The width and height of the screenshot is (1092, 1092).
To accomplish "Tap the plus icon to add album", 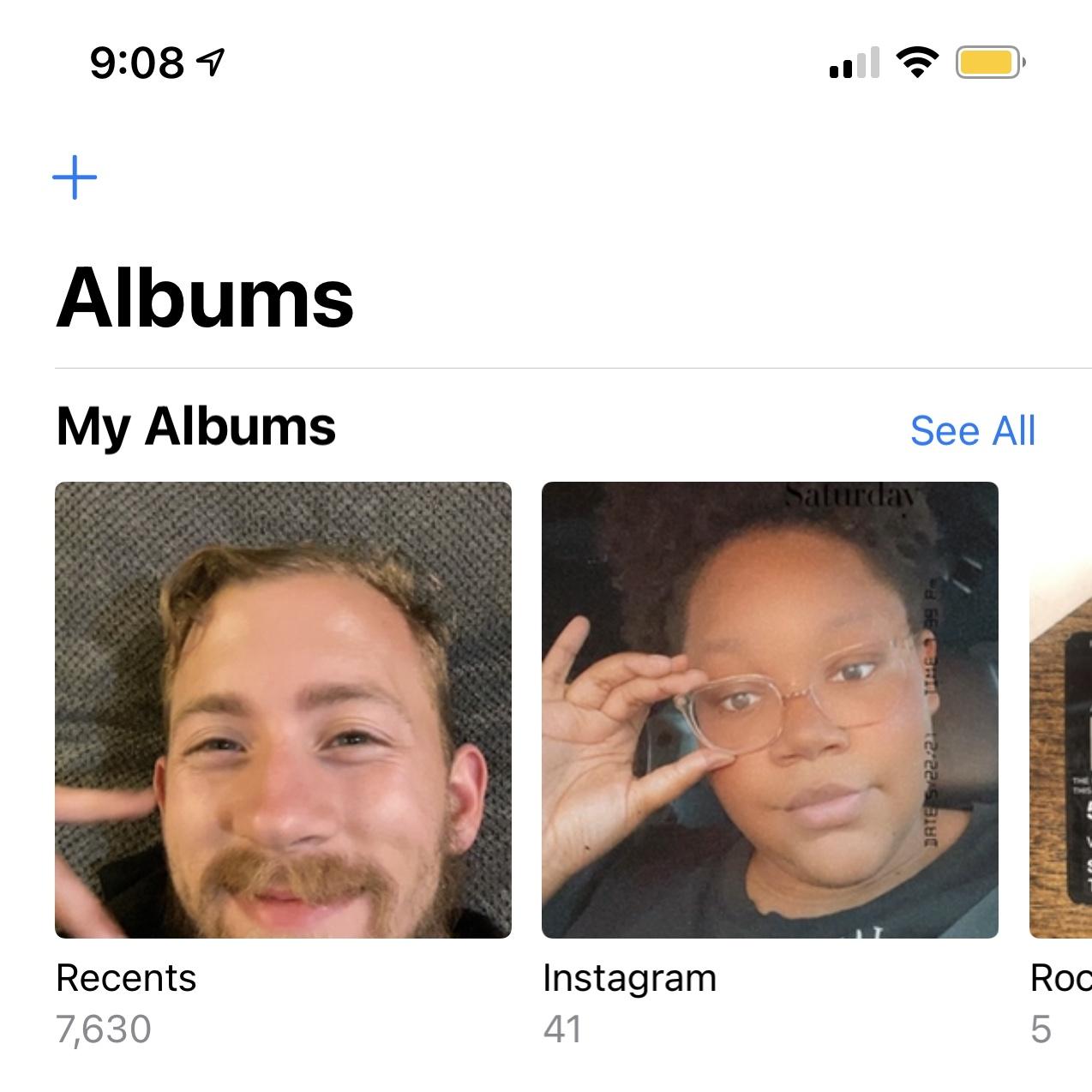I will [75, 177].
